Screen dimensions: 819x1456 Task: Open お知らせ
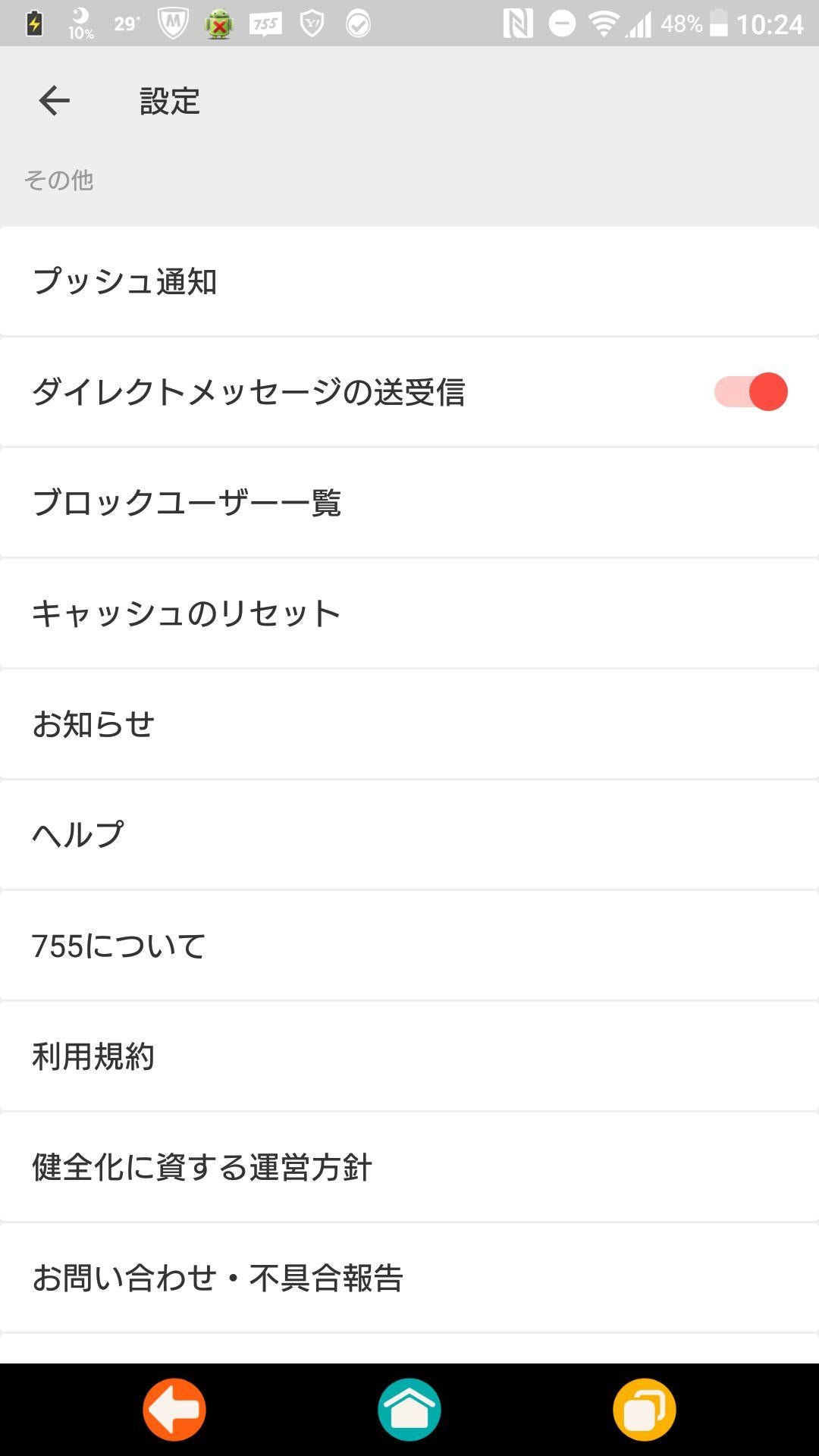409,724
